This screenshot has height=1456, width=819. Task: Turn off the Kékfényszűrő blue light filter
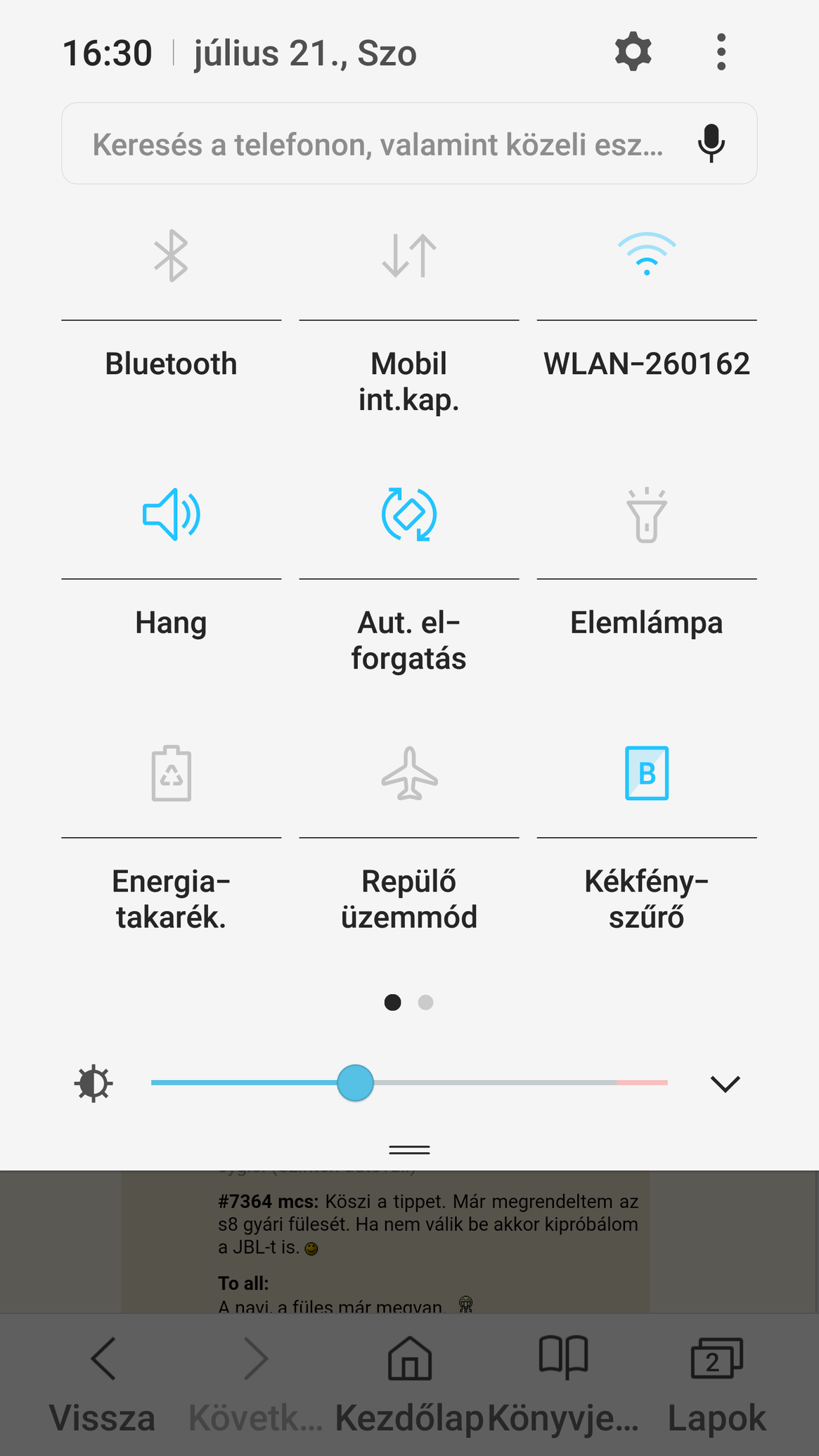647,773
